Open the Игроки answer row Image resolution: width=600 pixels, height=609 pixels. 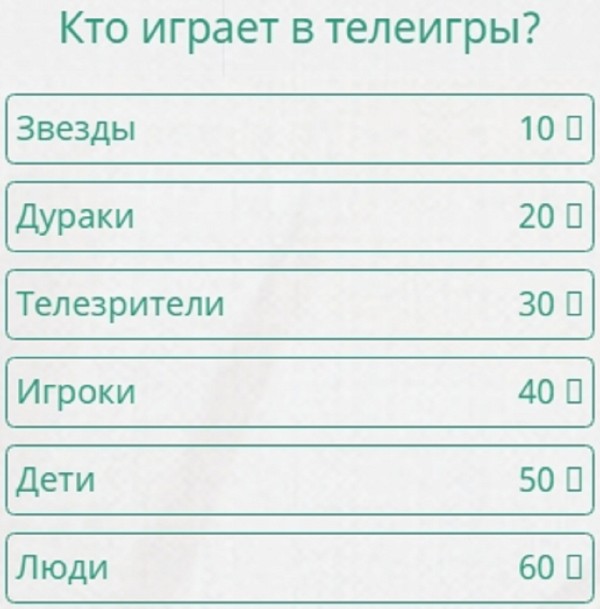tap(300, 392)
